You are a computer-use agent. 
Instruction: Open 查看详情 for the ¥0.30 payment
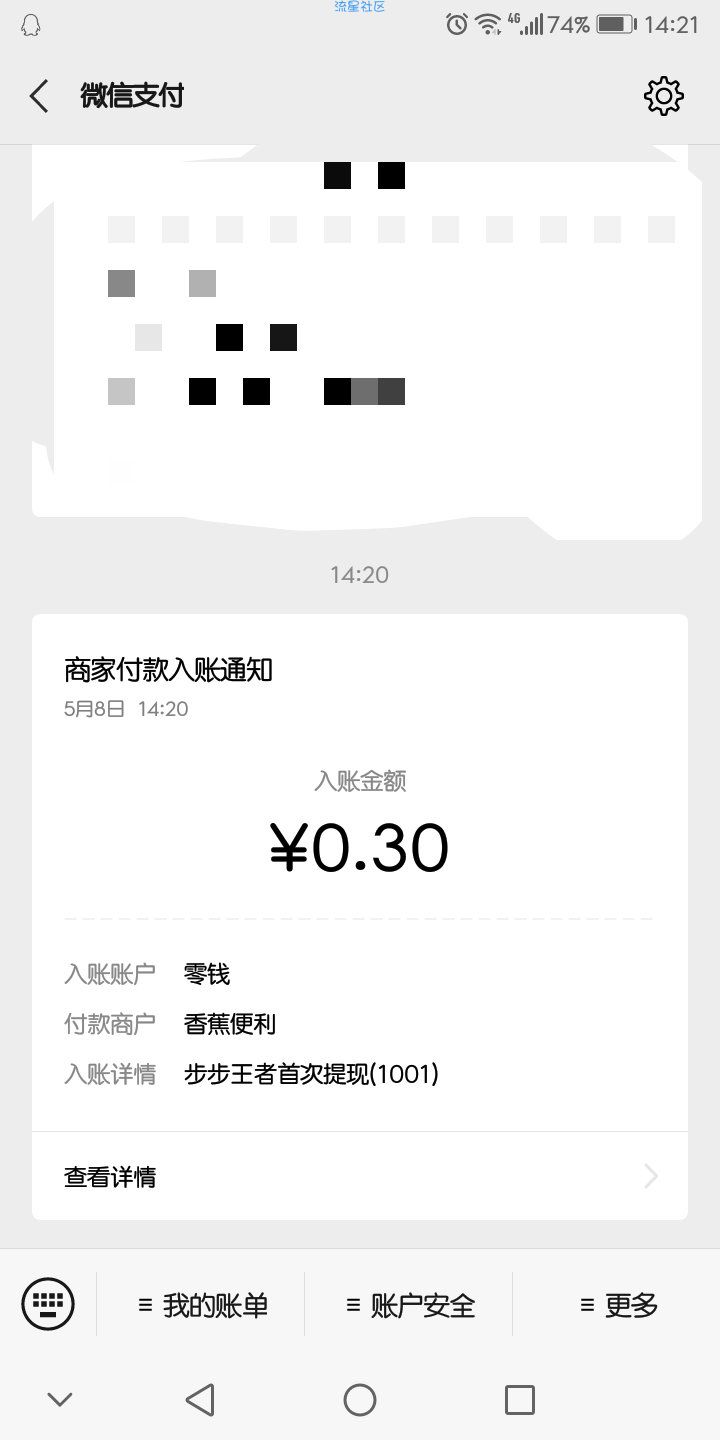pos(360,1176)
